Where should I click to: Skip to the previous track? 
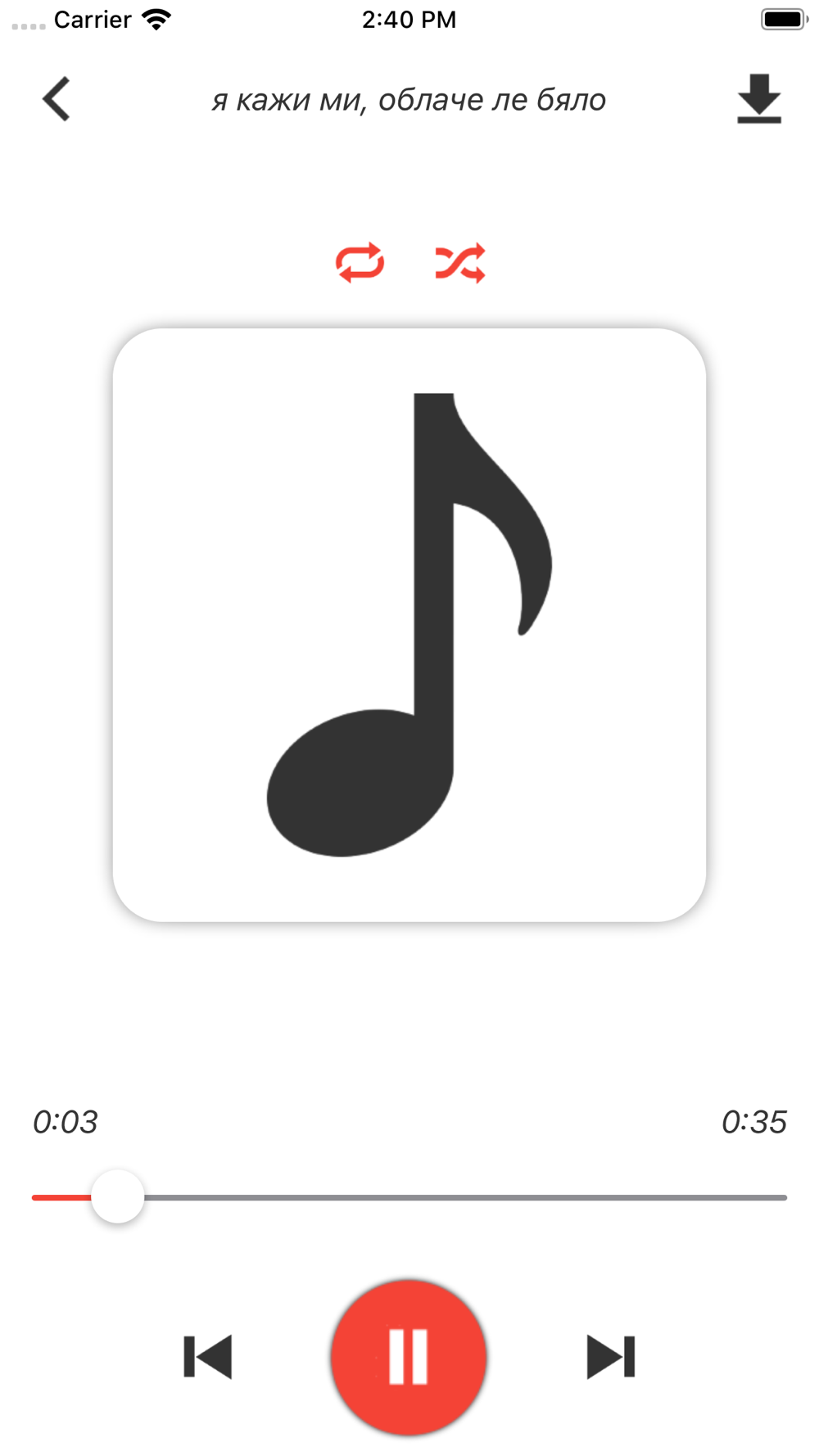coord(208,1357)
